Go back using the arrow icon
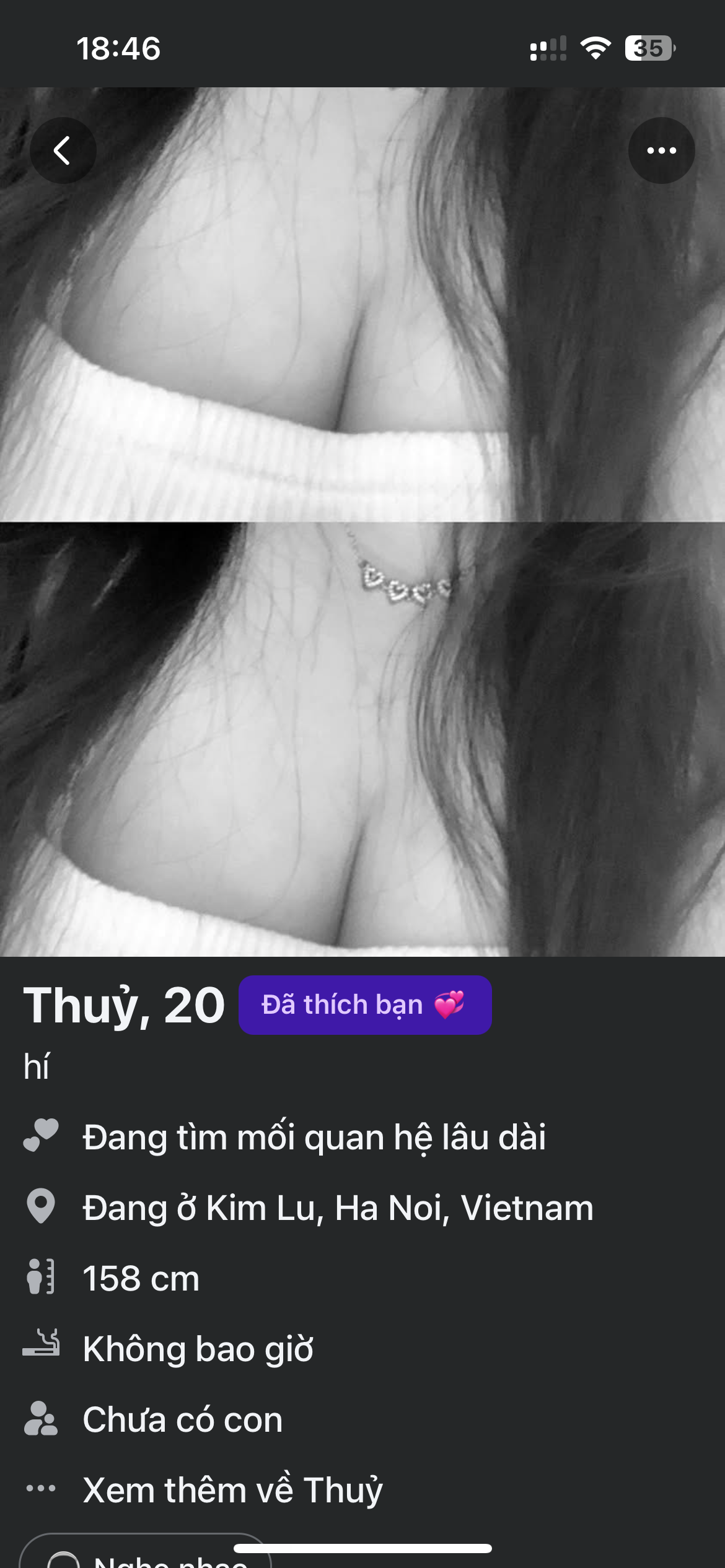Image resolution: width=725 pixels, height=1568 pixels. point(63,150)
